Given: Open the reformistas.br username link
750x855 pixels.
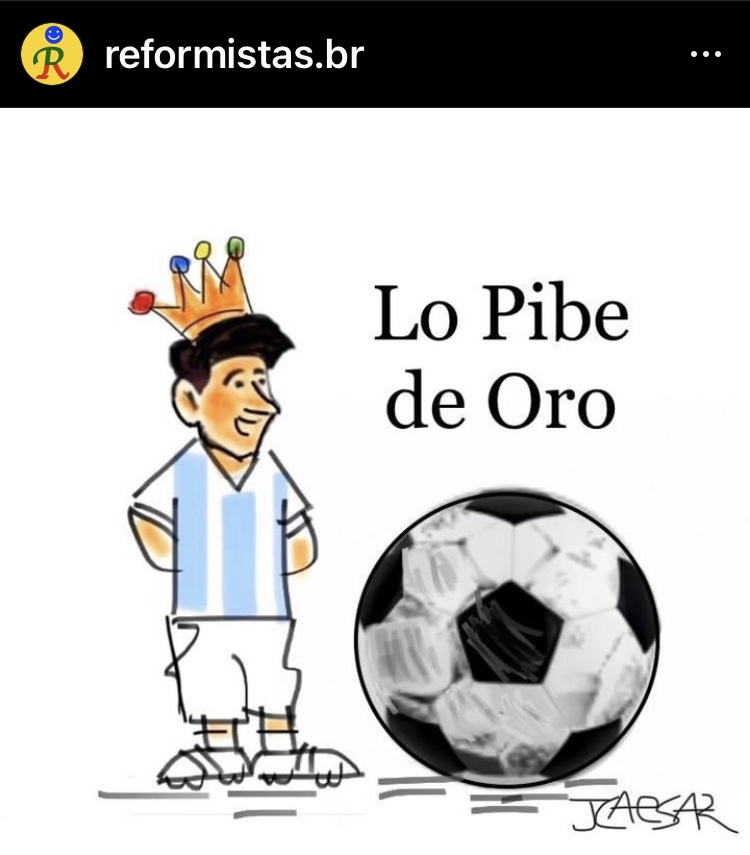Looking at the screenshot, I should [234, 54].
